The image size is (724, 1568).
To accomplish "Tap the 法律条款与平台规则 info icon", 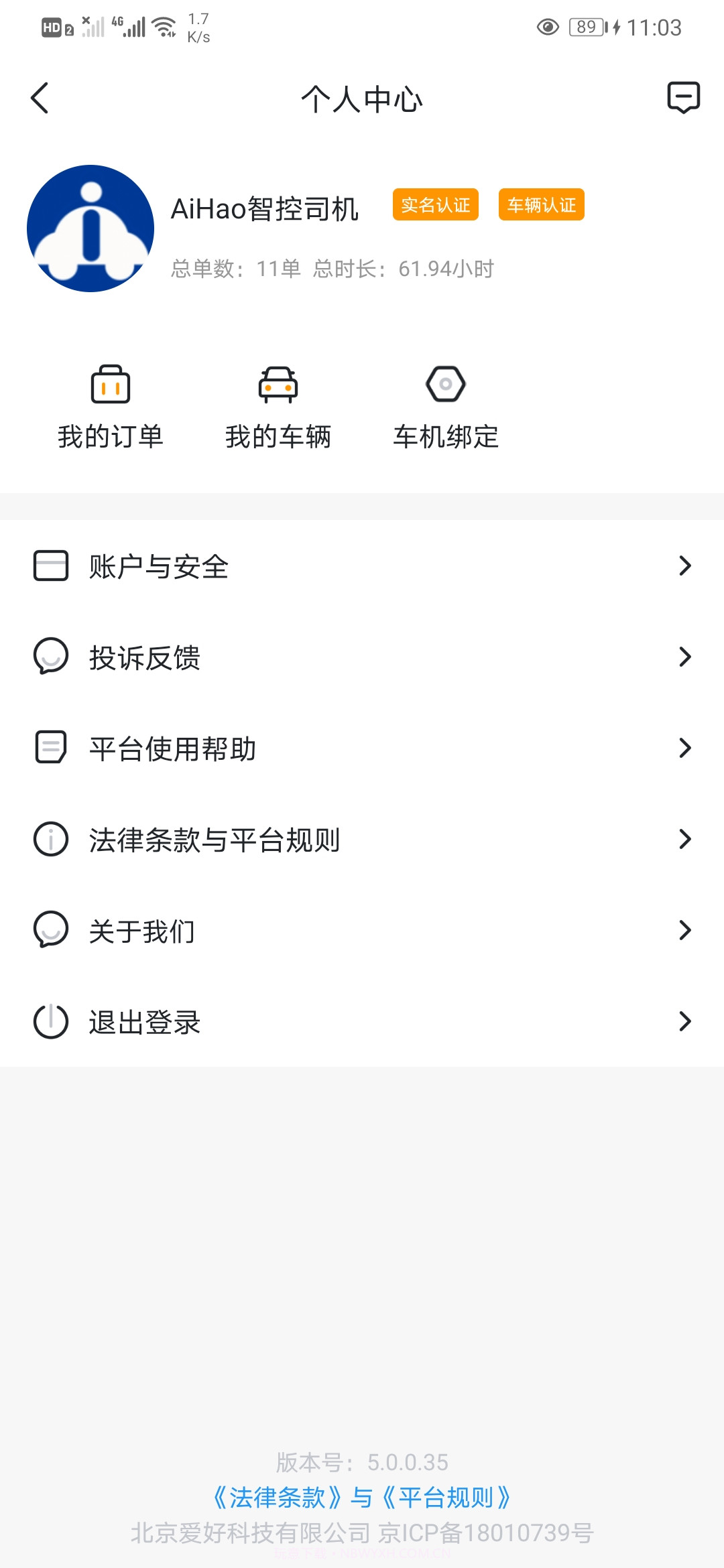I will [50, 838].
